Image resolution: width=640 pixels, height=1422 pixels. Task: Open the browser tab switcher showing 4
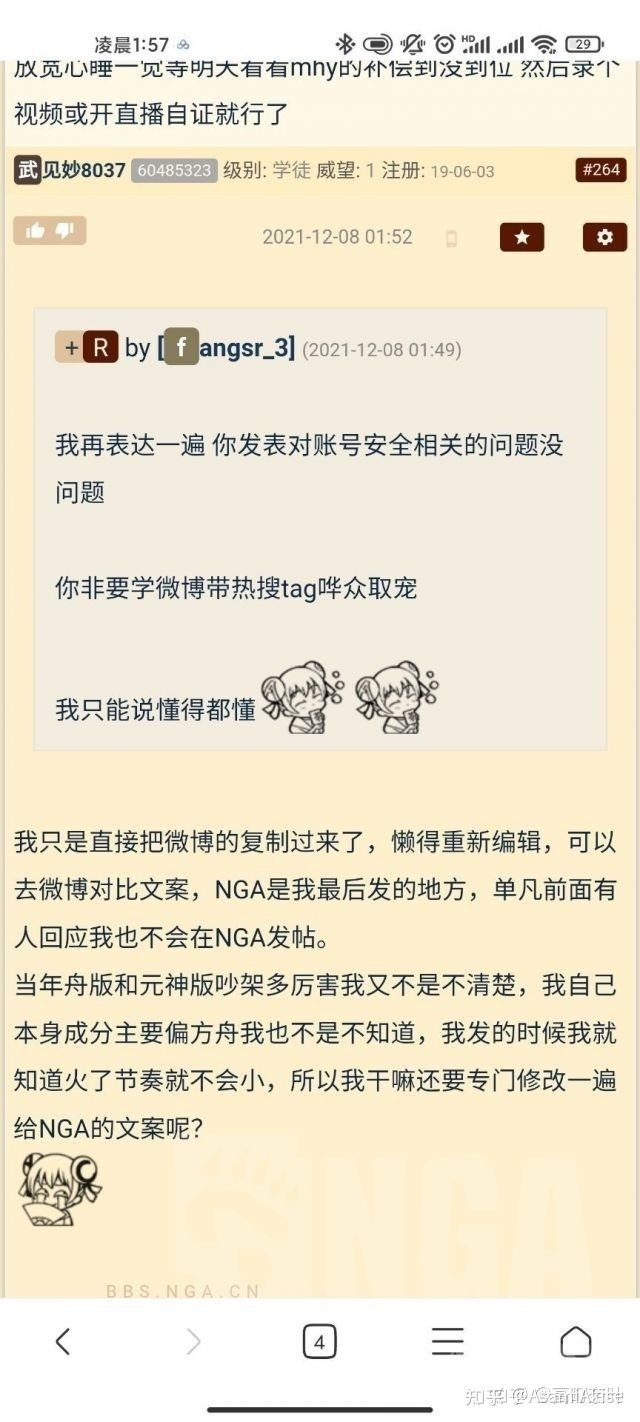click(x=319, y=1341)
